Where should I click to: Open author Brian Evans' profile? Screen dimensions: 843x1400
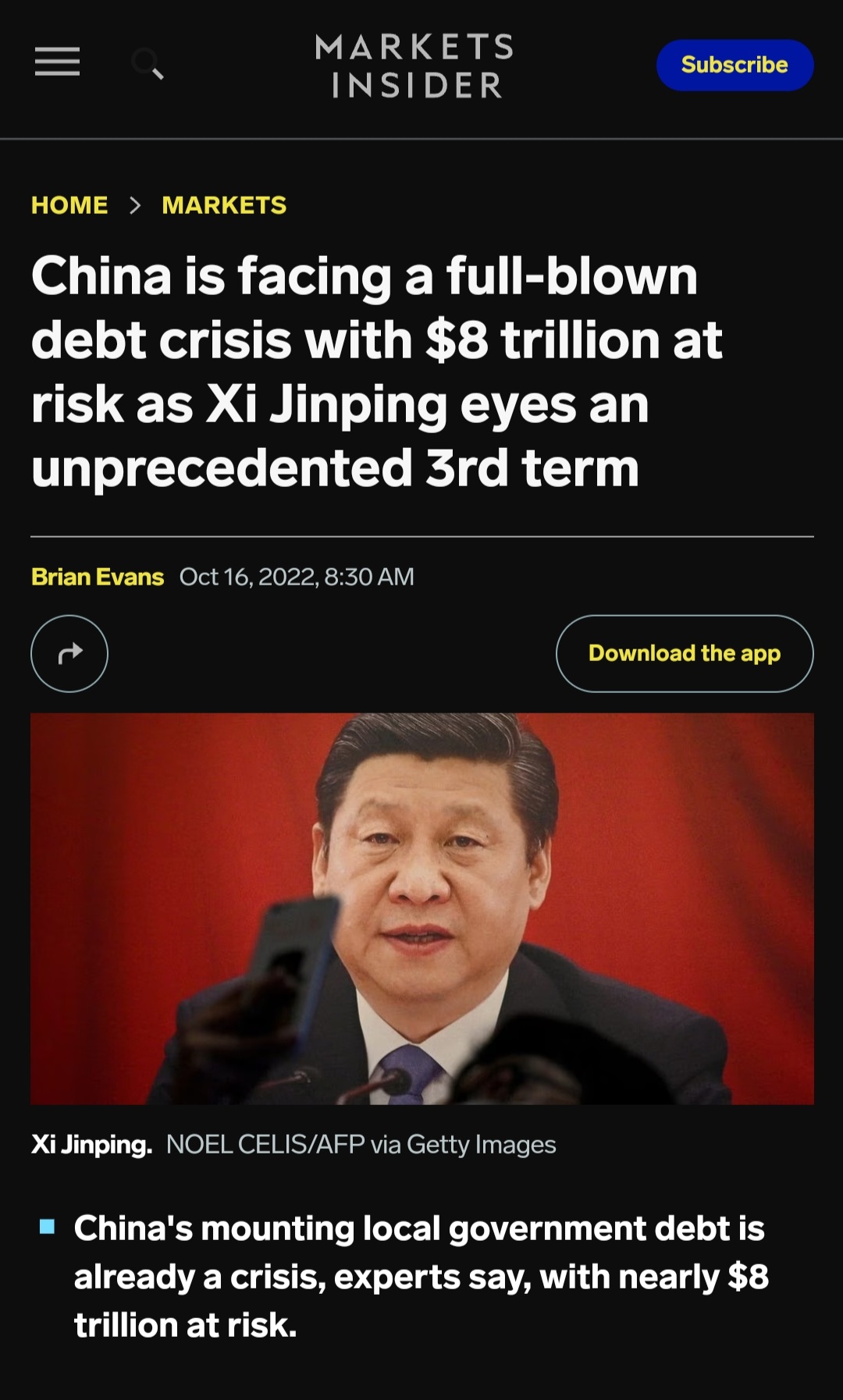(98, 577)
